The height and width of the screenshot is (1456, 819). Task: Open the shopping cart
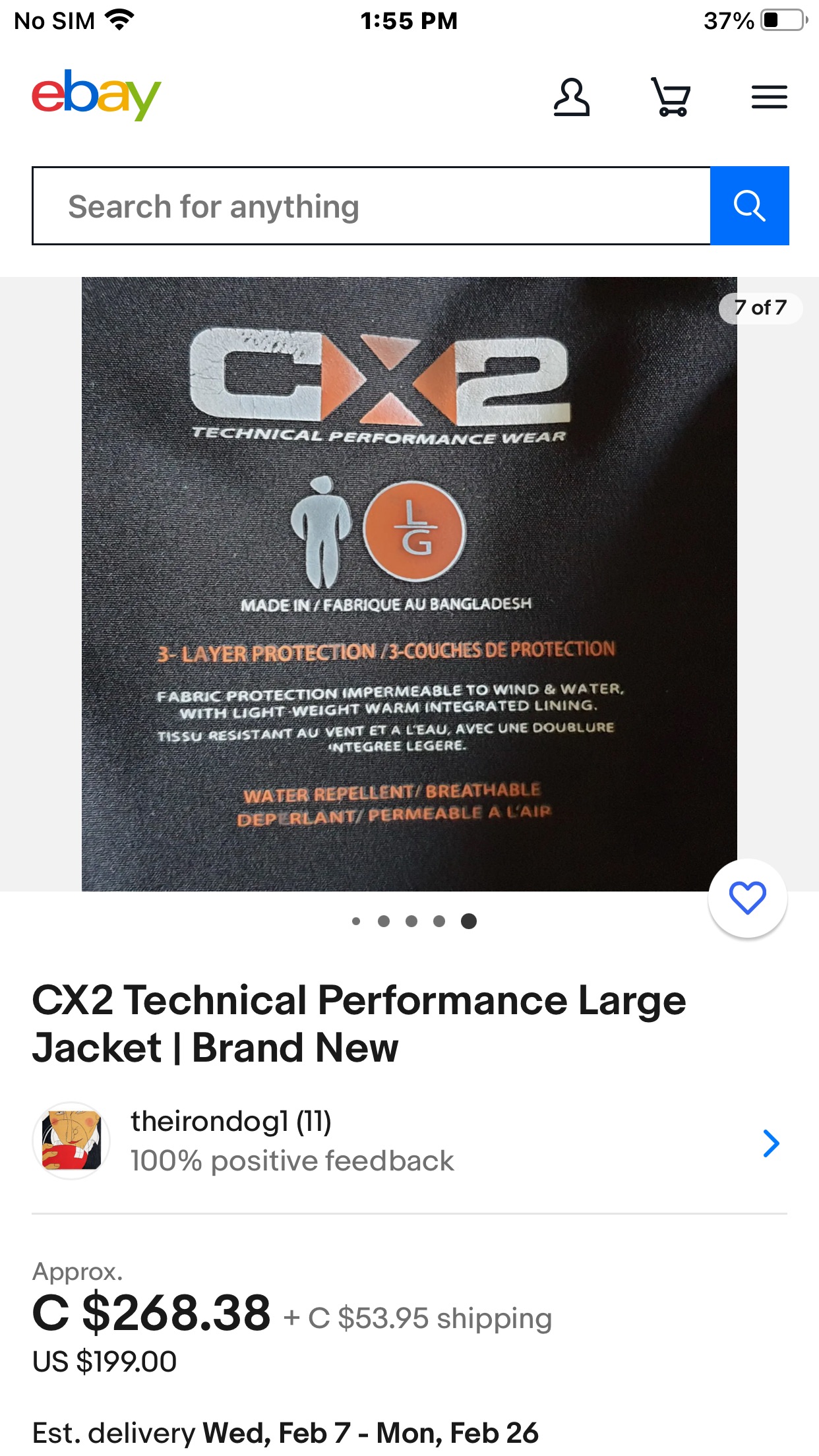tap(671, 97)
